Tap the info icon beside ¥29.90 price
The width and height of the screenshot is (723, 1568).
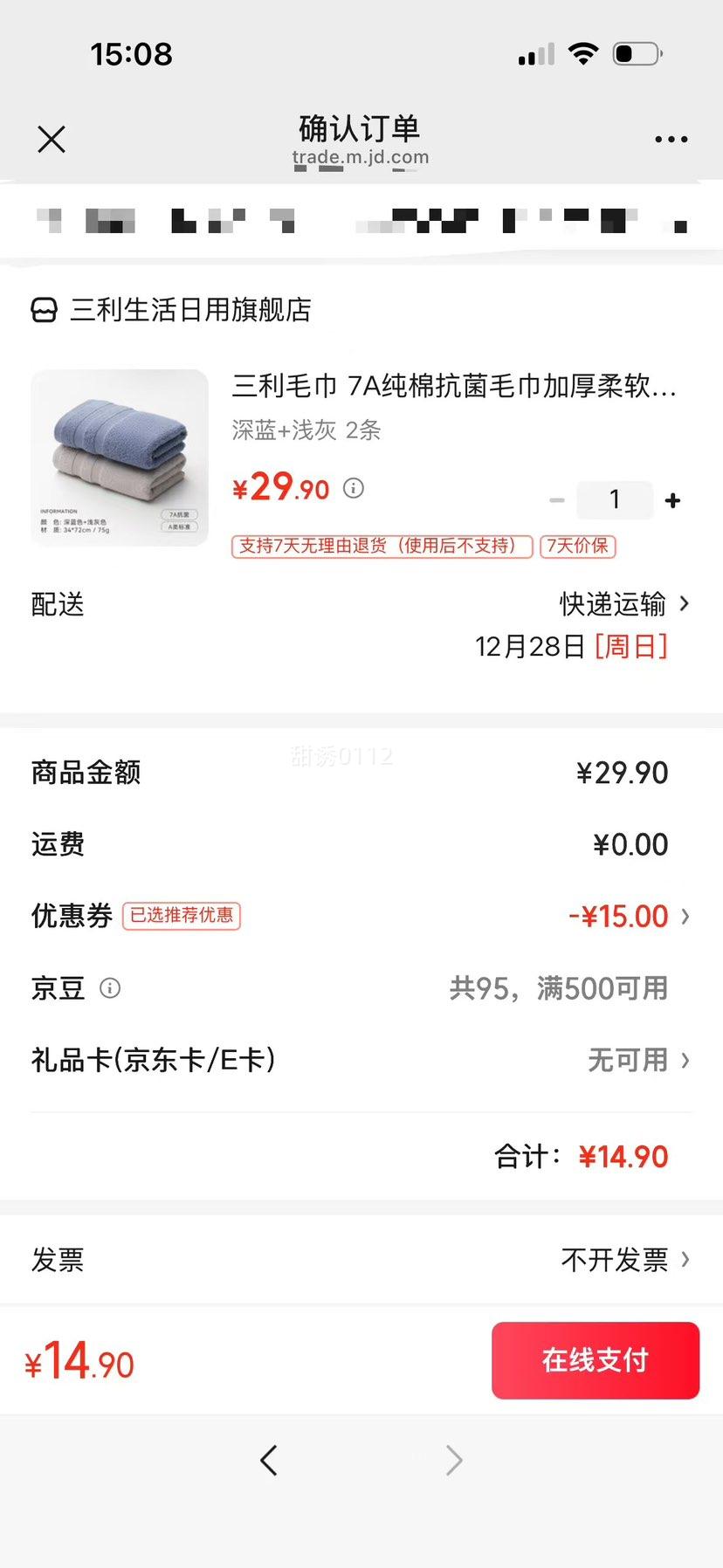(x=353, y=489)
